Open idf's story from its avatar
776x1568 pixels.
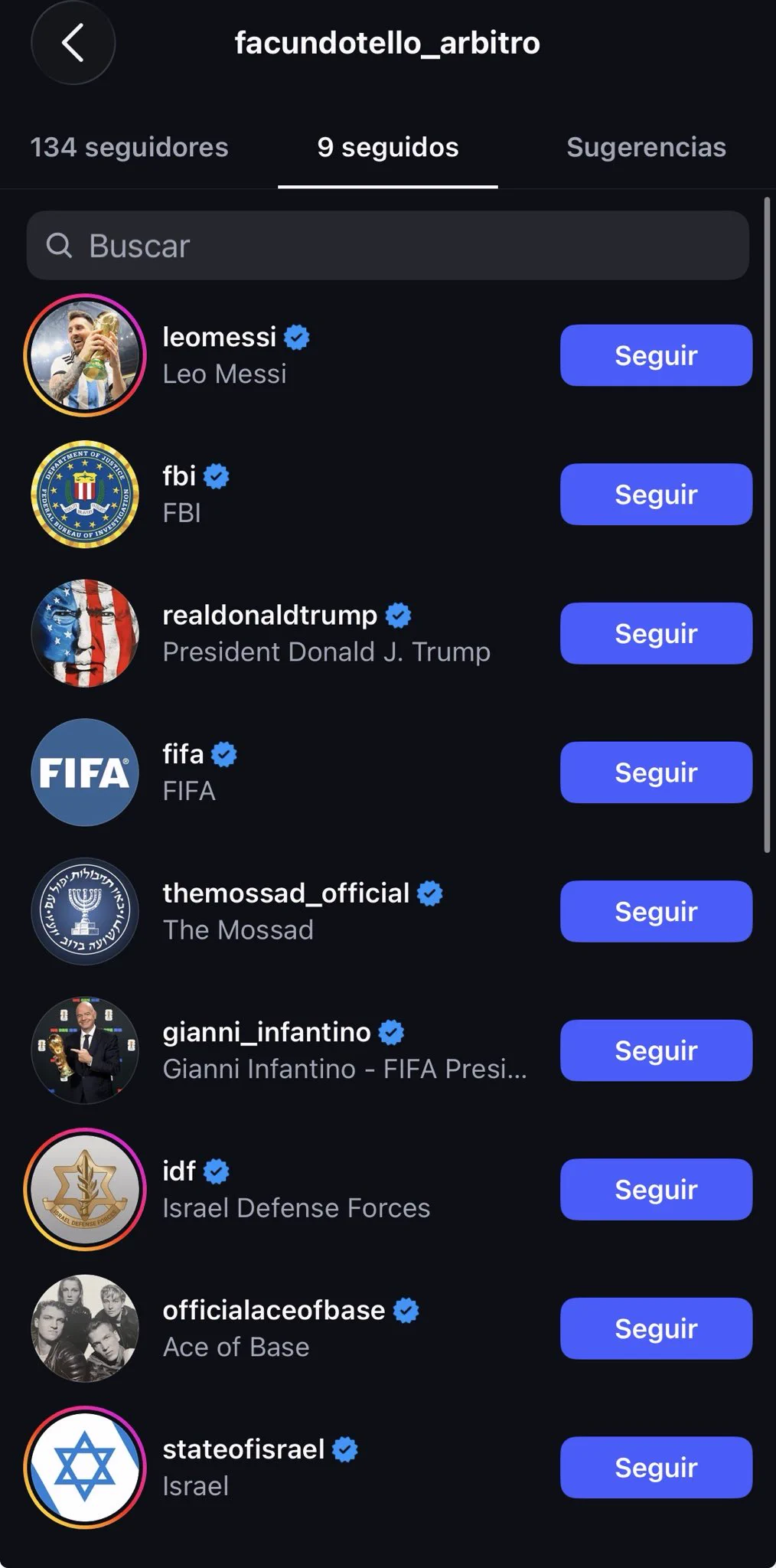coord(85,1189)
